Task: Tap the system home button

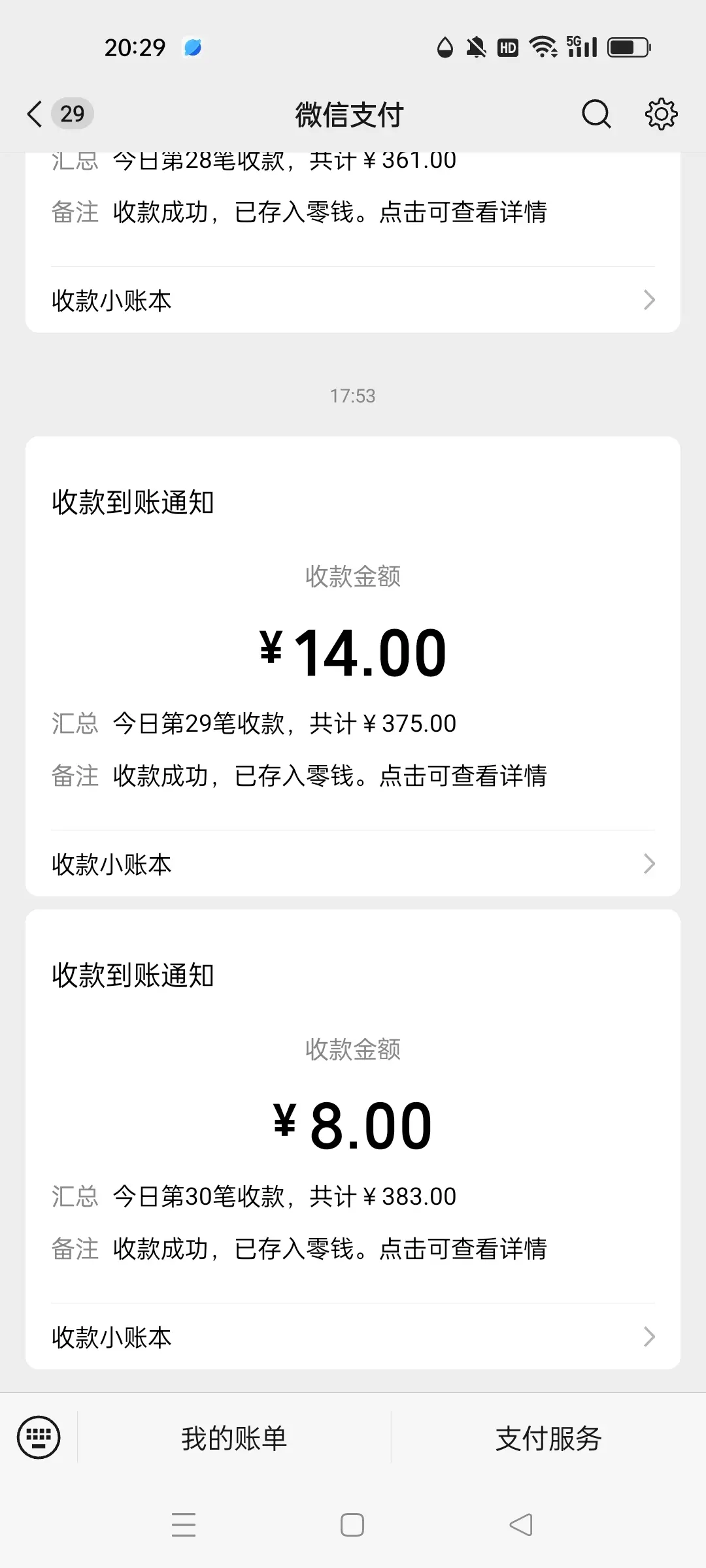Action: (352, 1525)
